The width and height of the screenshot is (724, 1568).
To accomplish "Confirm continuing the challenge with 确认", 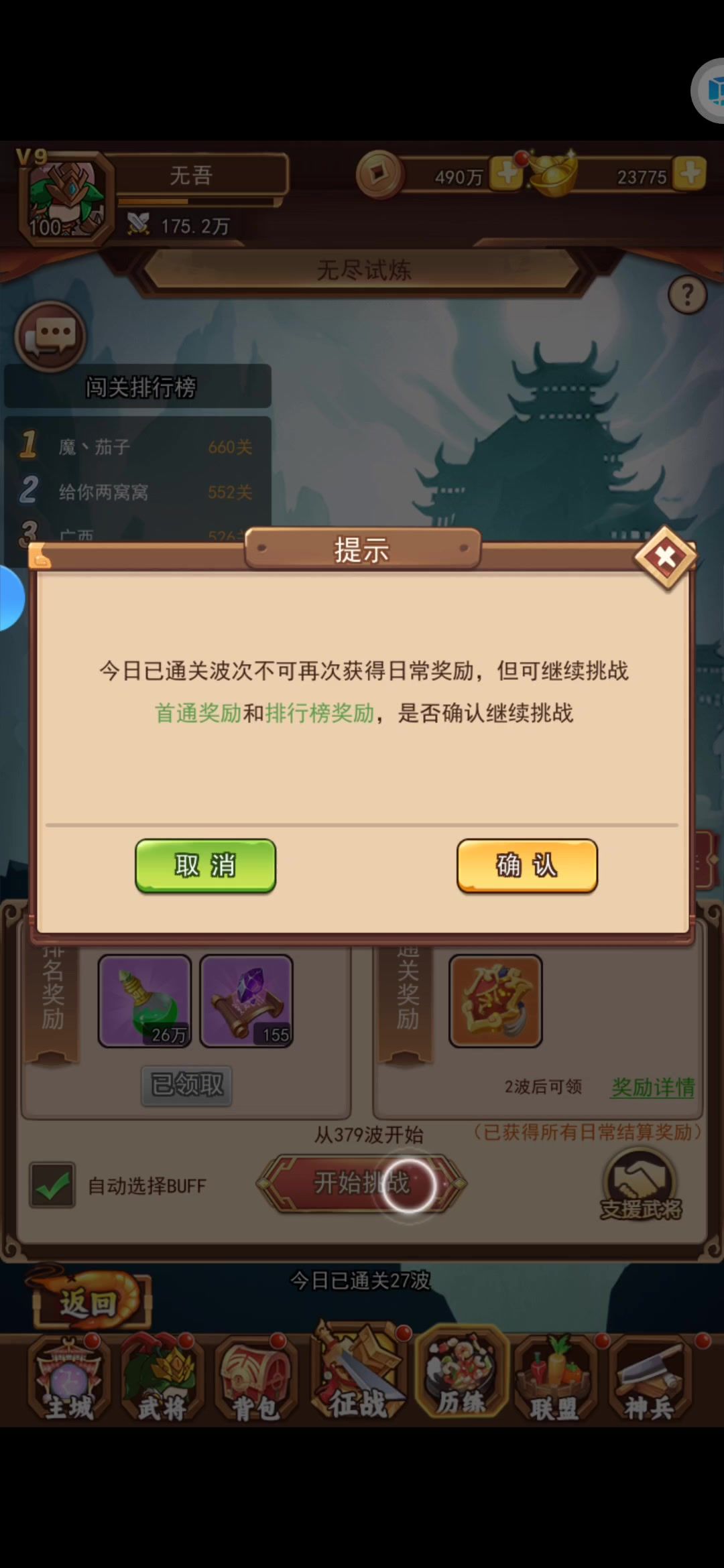I will (527, 865).
